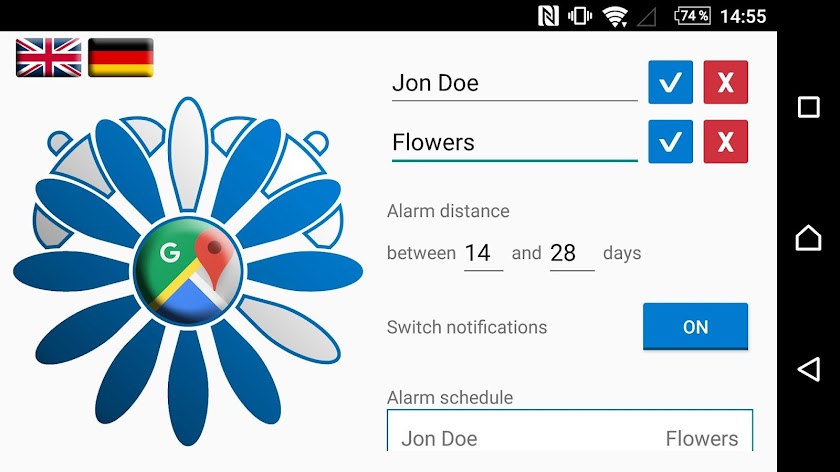Confirm the Jon Doe entry with checkmark
Image resolution: width=840 pixels, height=472 pixels.
[x=670, y=82]
